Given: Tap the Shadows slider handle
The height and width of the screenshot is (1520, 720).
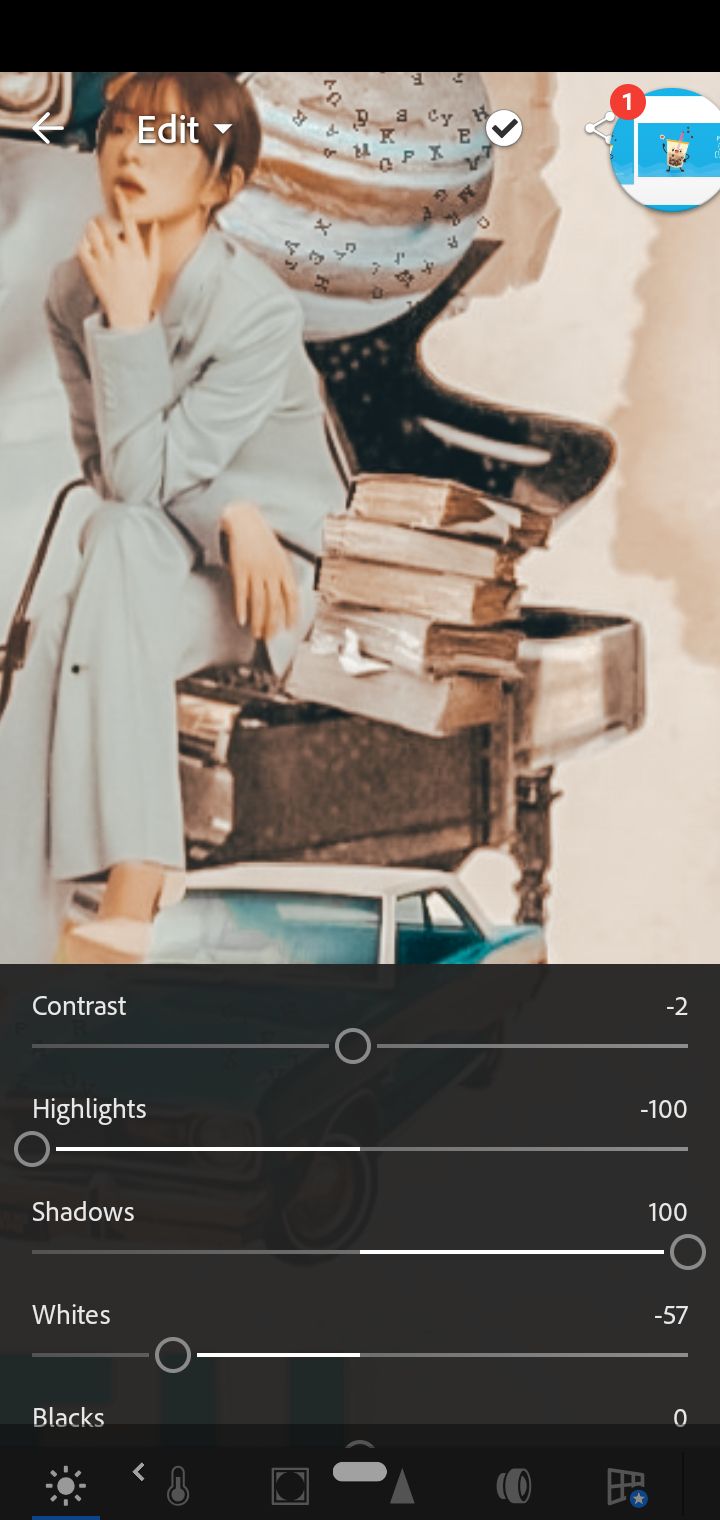Looking at the screenshot, I should (687, 1252).
